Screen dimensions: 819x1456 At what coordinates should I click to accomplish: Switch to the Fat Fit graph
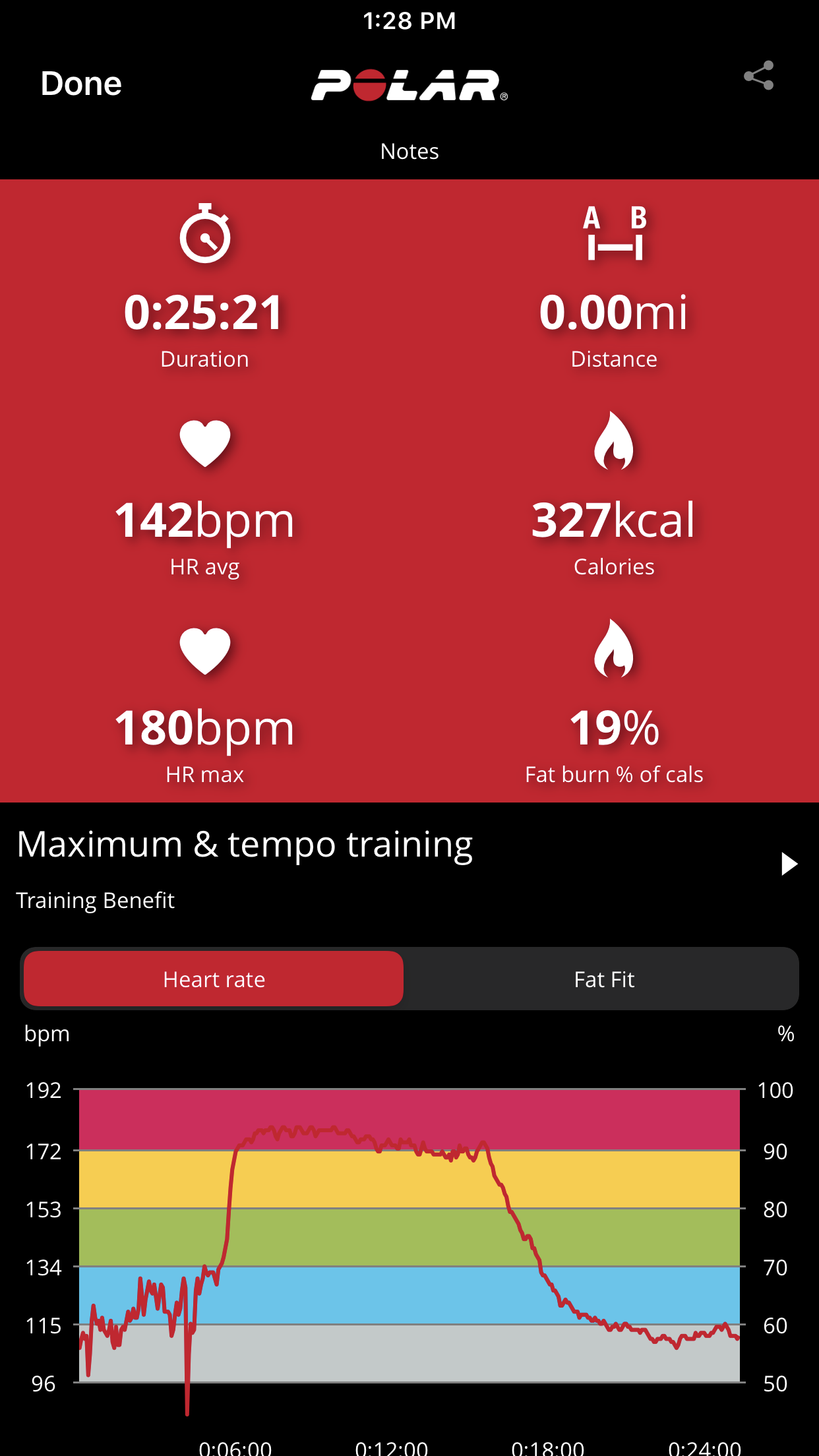(x=603, y=979)
